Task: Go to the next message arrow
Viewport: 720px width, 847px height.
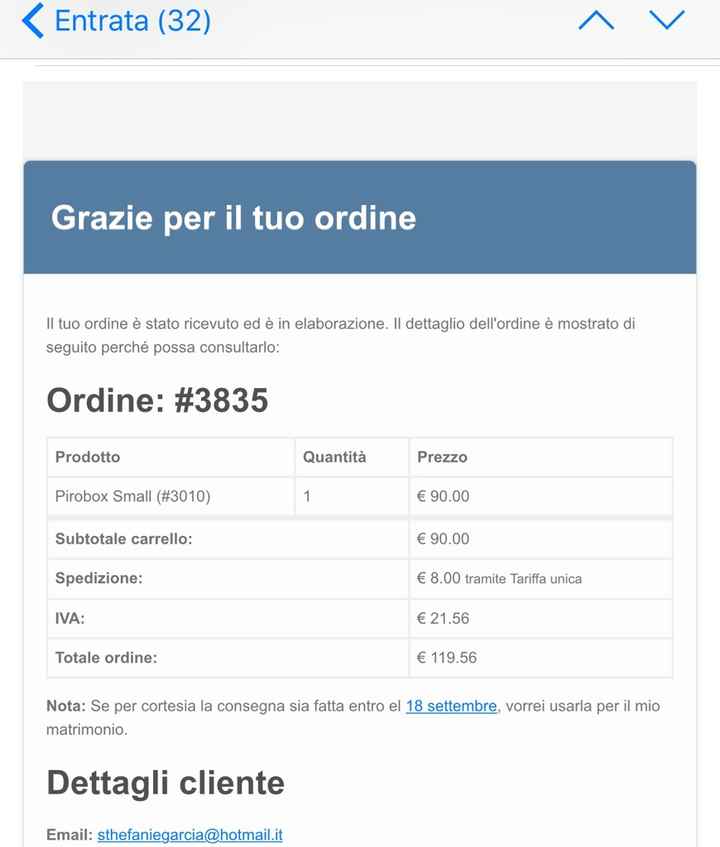Action: coord(667,21)
